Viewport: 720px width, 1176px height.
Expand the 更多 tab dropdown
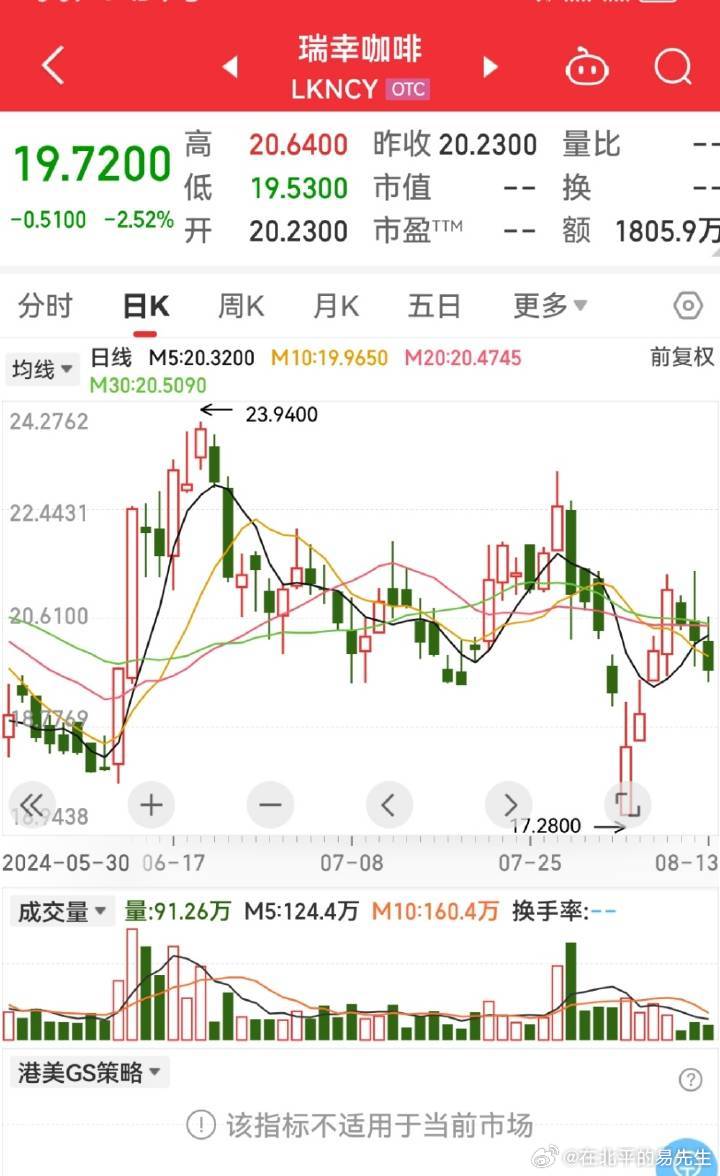pyautogui.click(x=548, y=306)
